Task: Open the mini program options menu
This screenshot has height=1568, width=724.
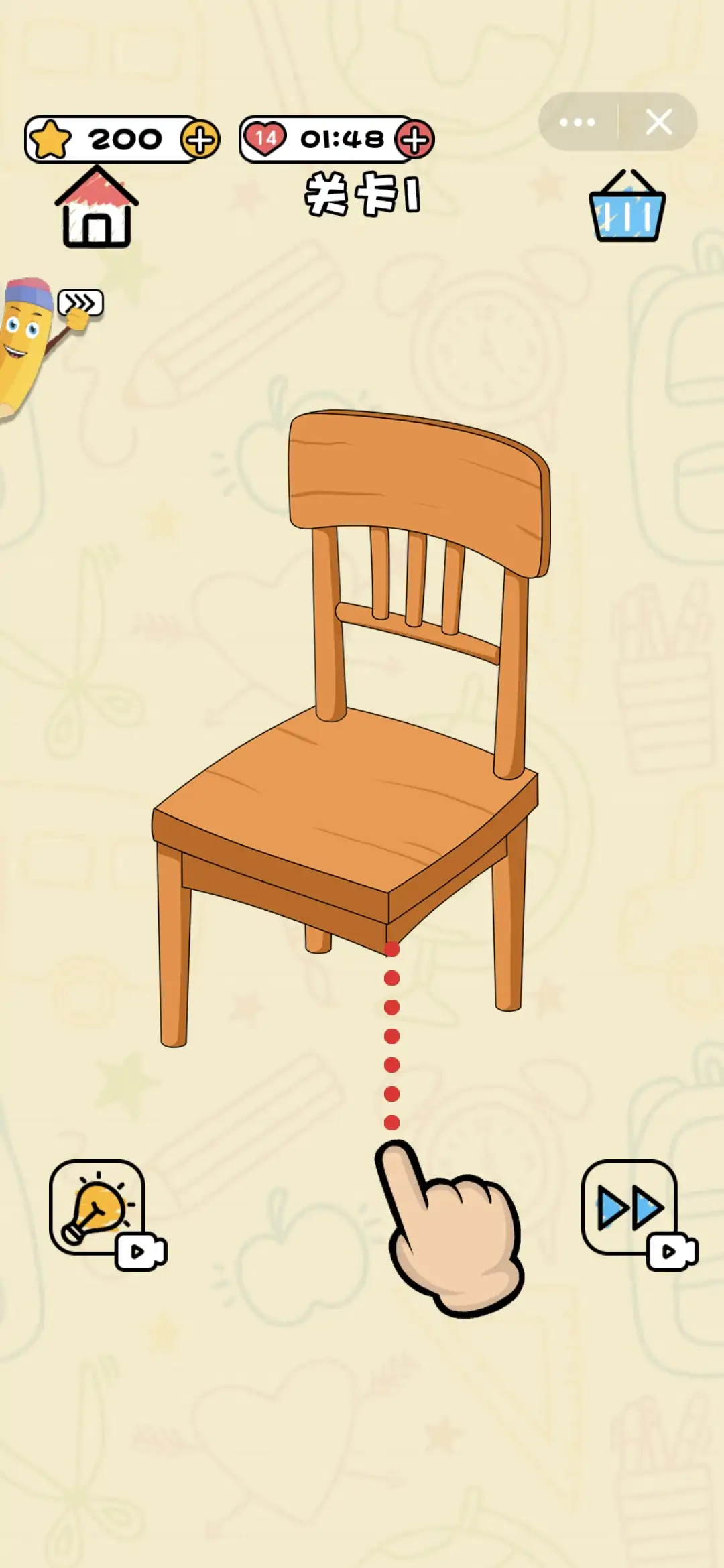Action: pyautogui.click(x=577, y=122)
